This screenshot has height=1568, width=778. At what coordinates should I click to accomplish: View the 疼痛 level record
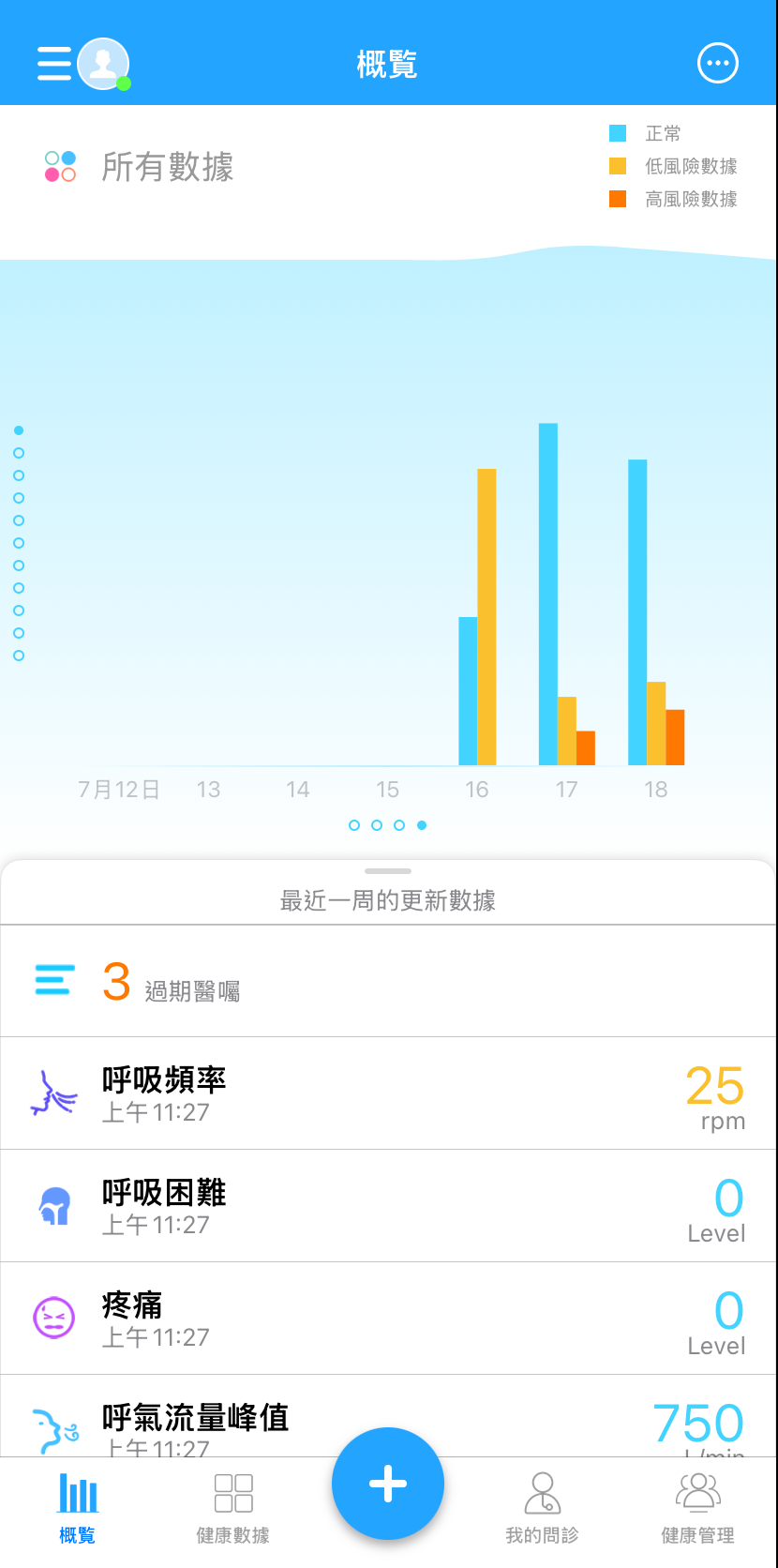coord(388,1319)
